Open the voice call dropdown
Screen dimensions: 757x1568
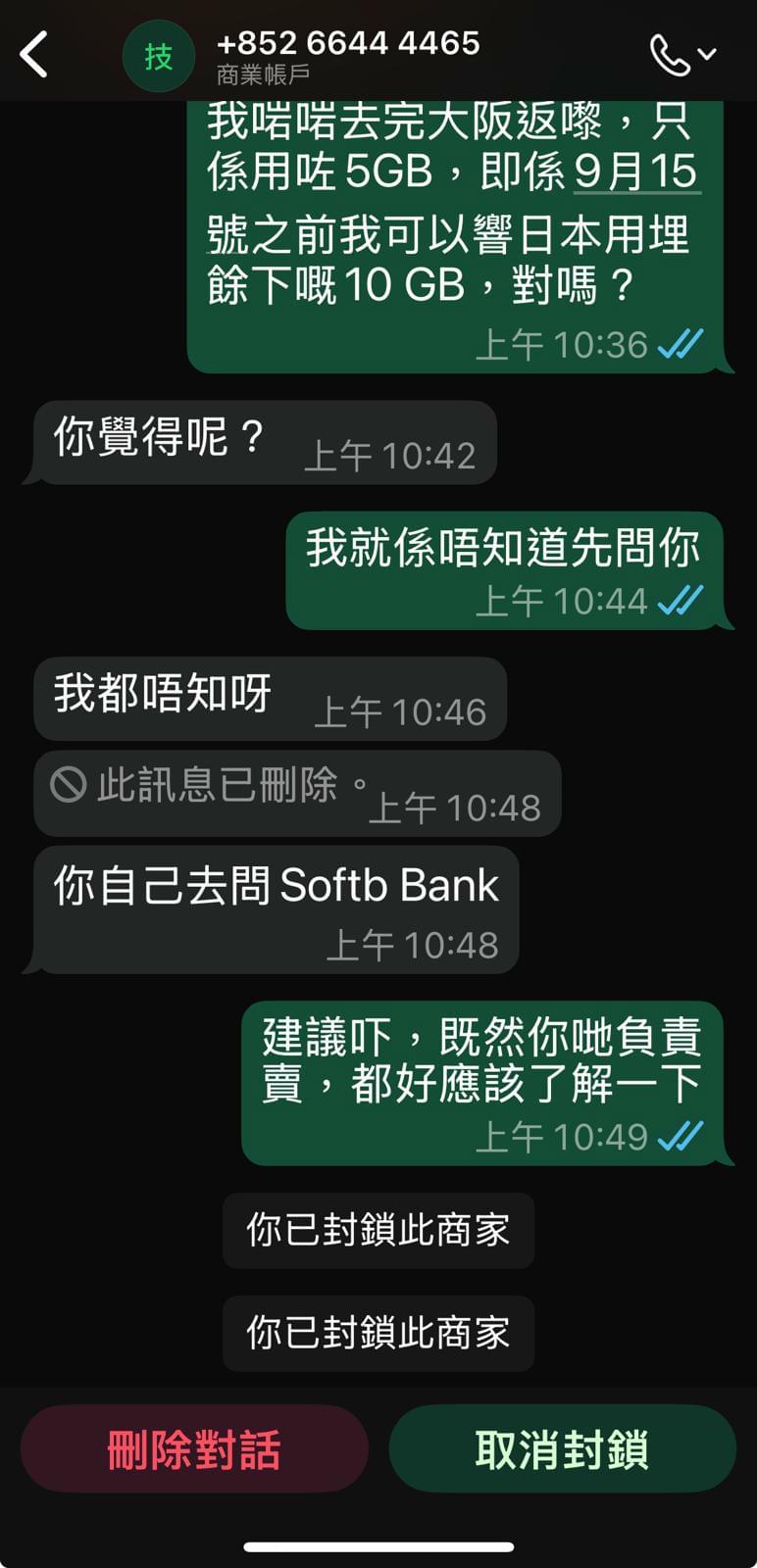pyautogui.click(x=683, y=55)
